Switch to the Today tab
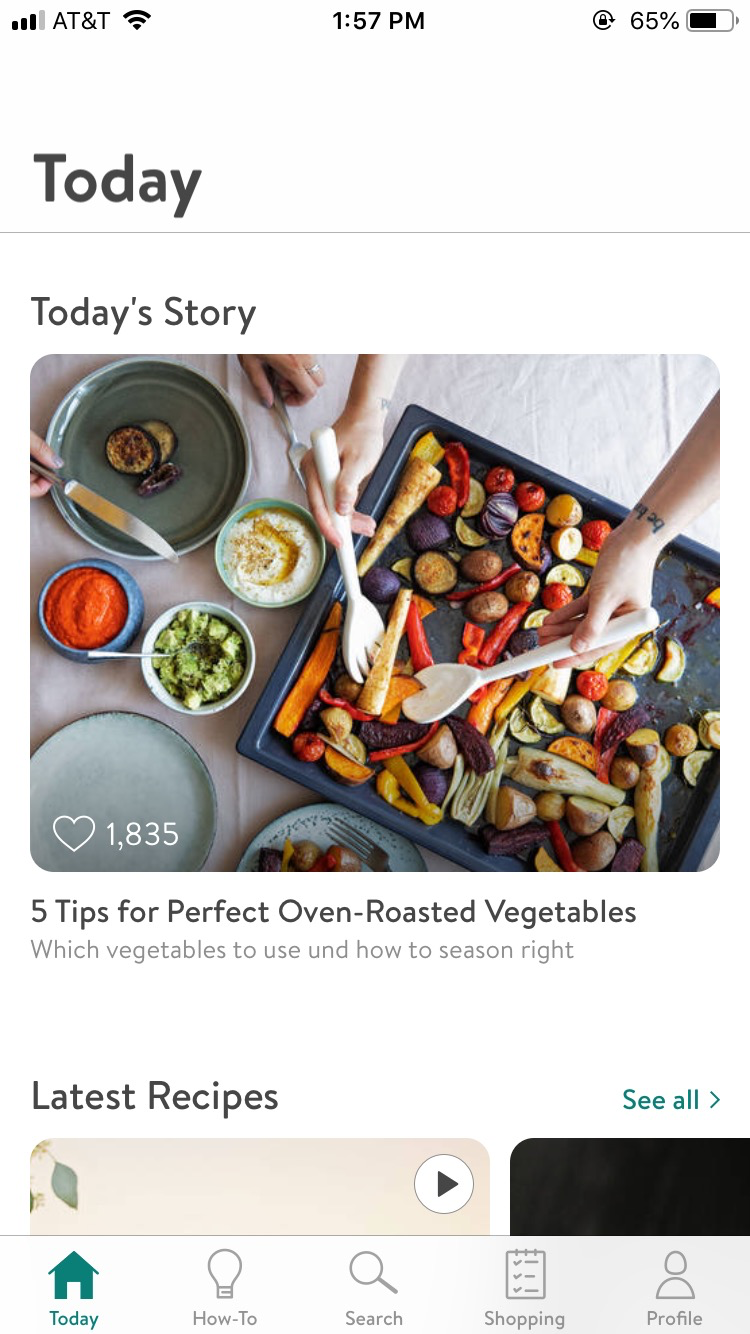 [74, 1289]
